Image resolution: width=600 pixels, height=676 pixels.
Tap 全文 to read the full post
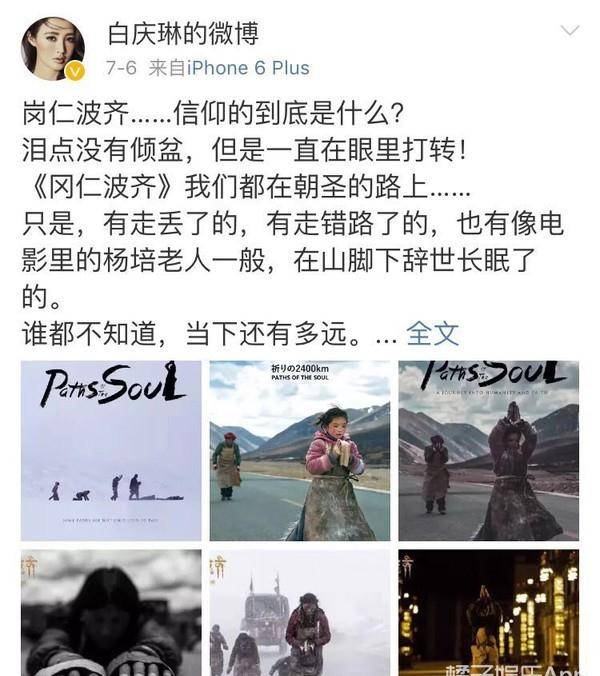point(433,333)
